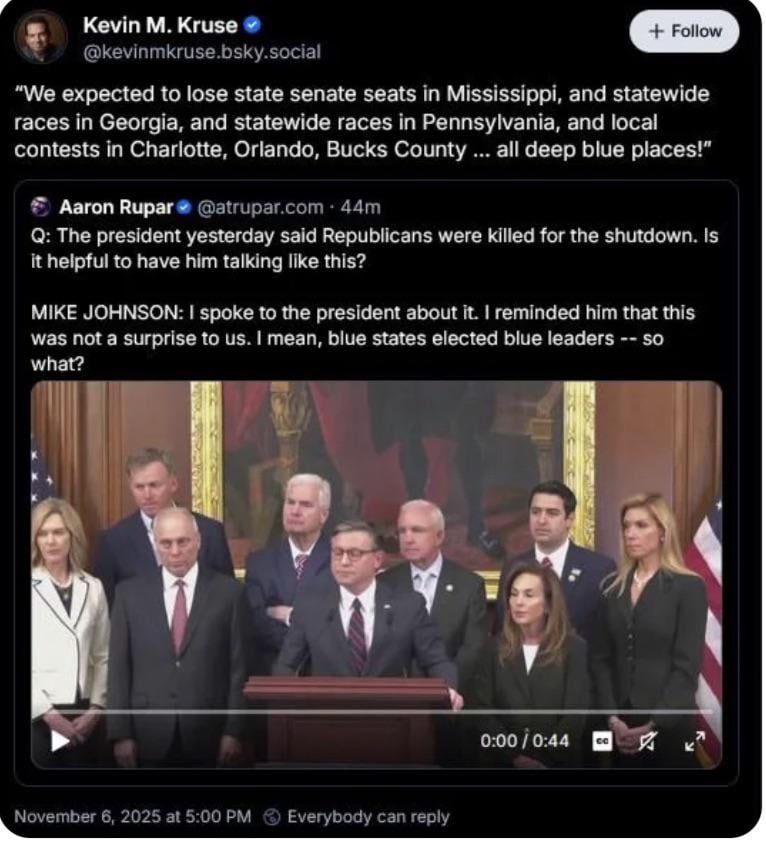Open Aaron Rupar's profile from quote
766x846 pixels.
115,208
